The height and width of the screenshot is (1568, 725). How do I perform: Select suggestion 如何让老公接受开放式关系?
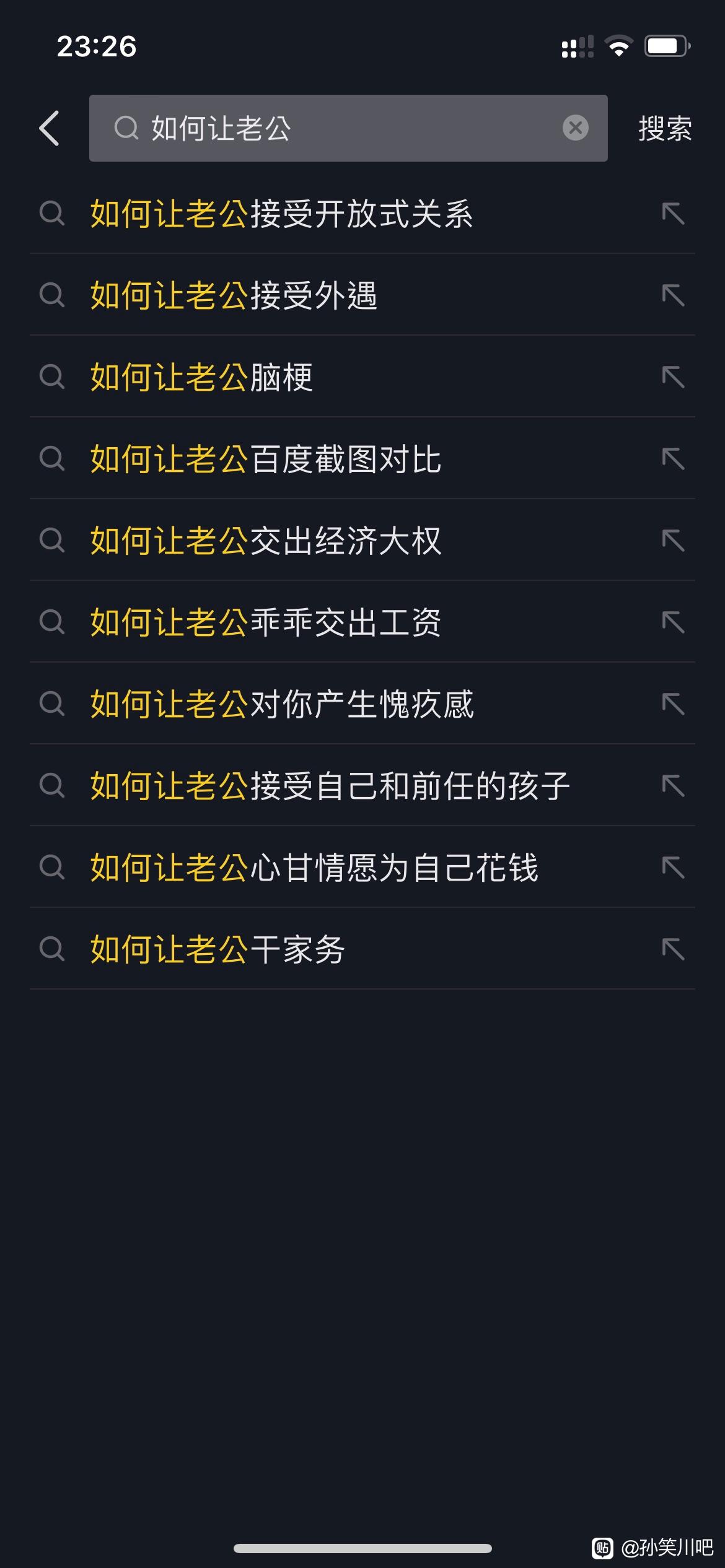click(x=362, y=214)
